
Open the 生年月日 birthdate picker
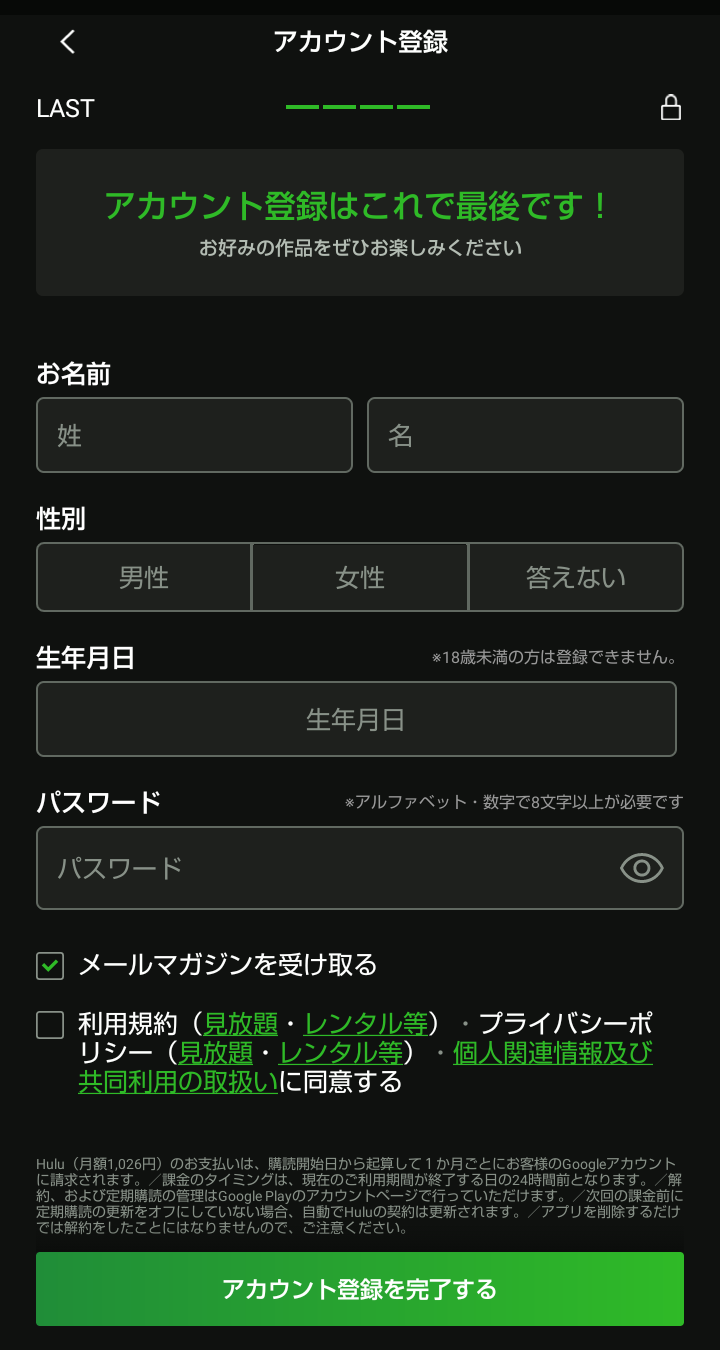[359, 718]
